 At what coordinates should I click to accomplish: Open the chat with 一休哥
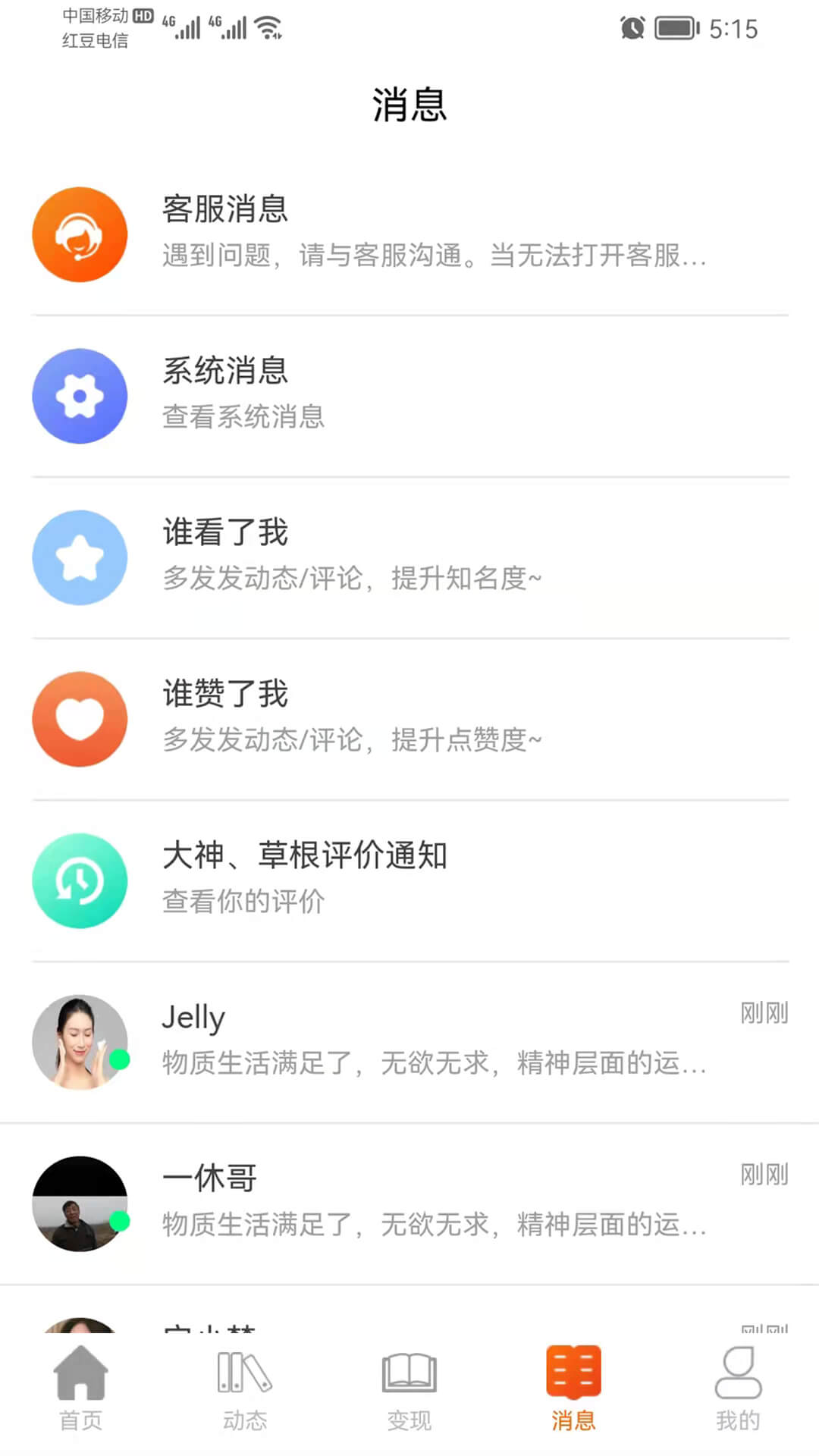click(409, 1203)
